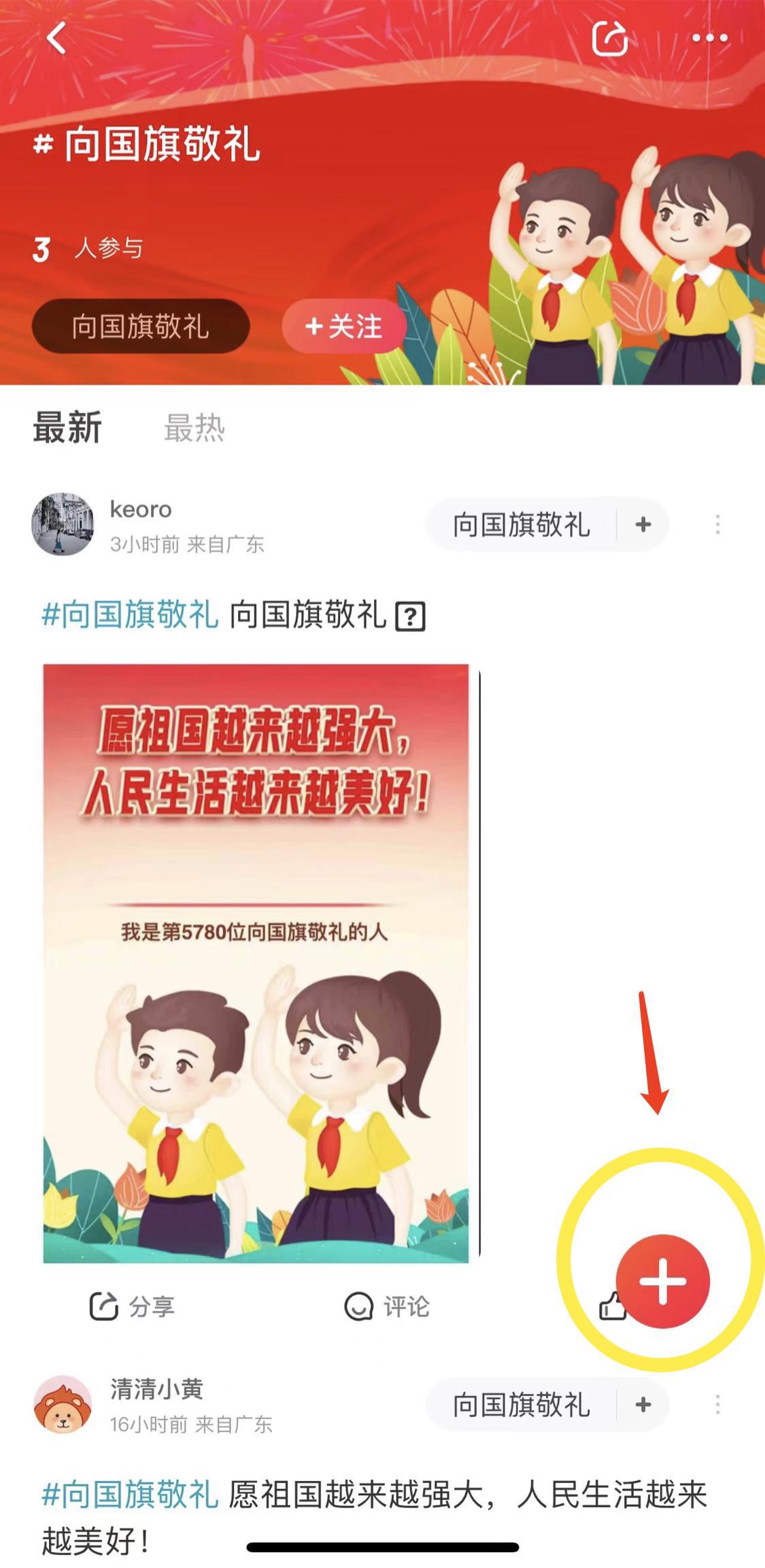Open the image in keoro's post
The image size is (765, 1568).
(x=256, y=963)
